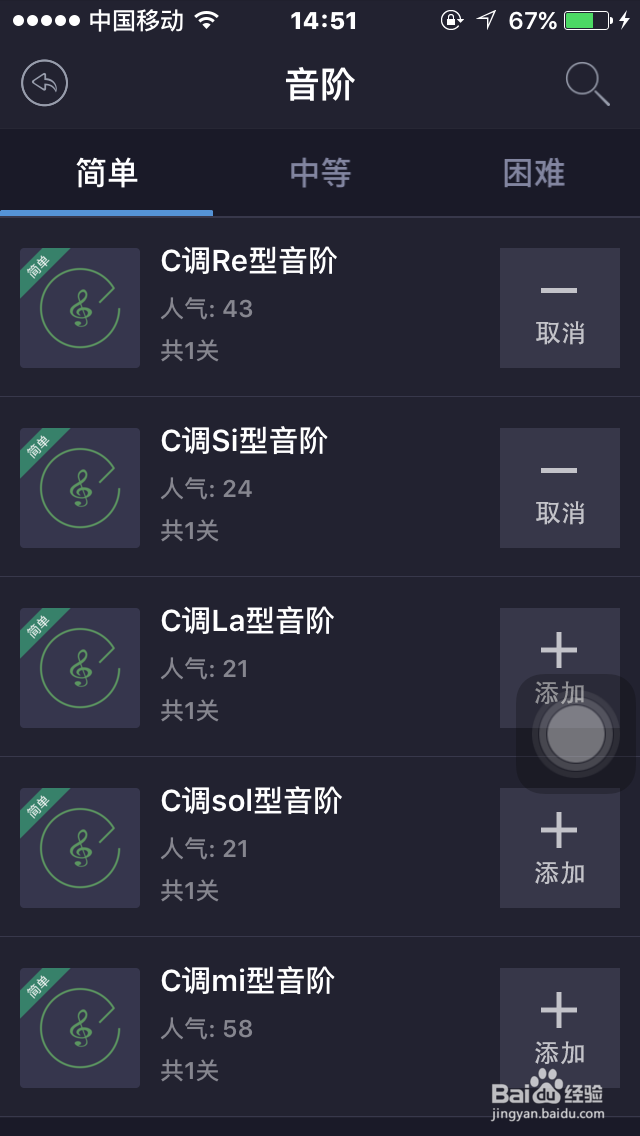The image size is (640, 1136).
Task: Cancel the C调Re型音阶 scale
Action: pos(559,308)
